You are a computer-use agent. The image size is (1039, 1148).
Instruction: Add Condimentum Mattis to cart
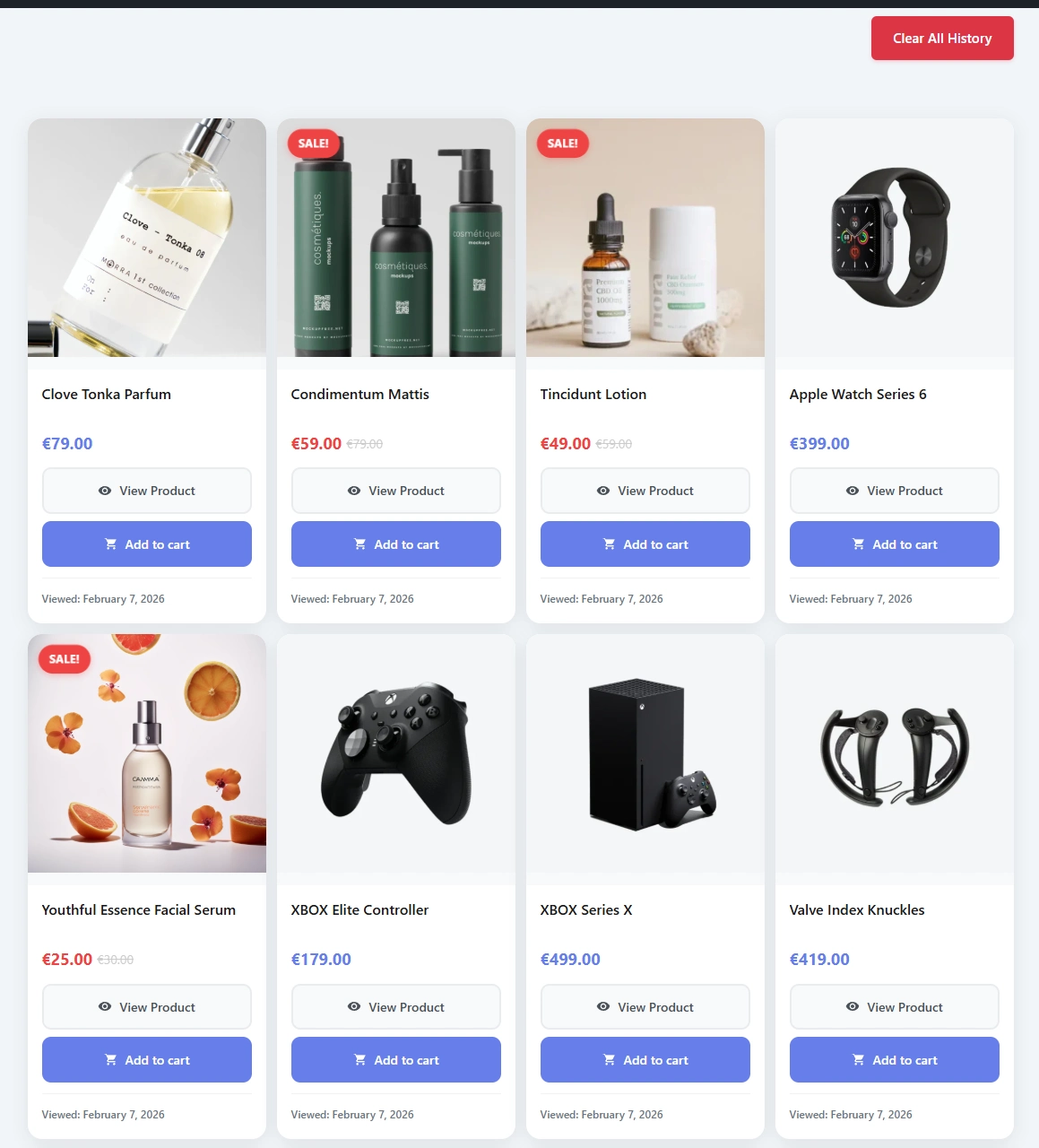point(396,544)
